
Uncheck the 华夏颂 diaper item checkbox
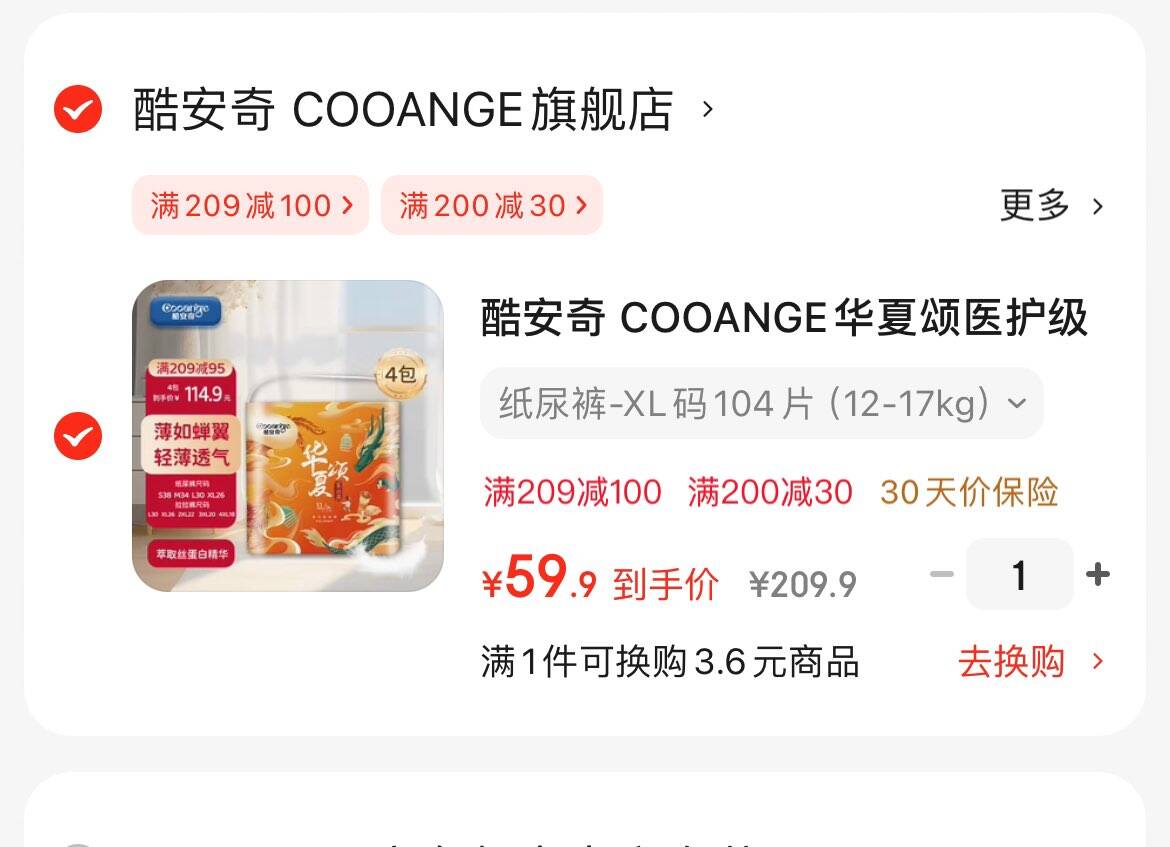[x=78, y=436]
